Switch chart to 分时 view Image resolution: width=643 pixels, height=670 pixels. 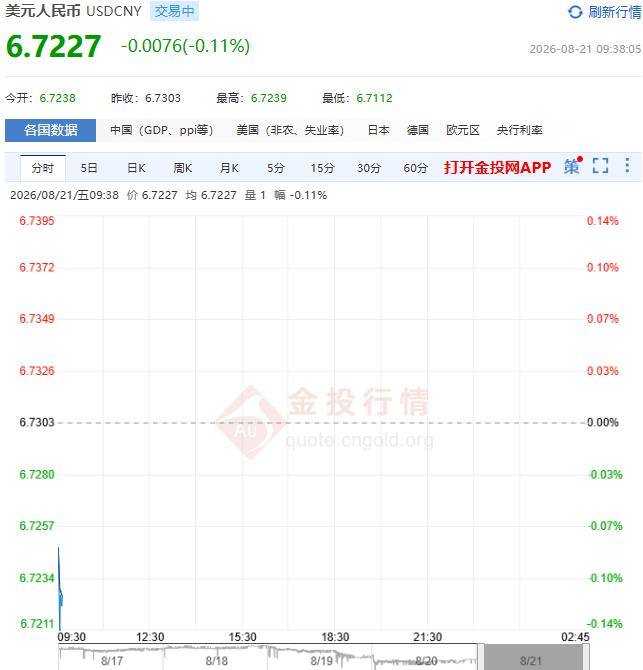click(43, 168)
